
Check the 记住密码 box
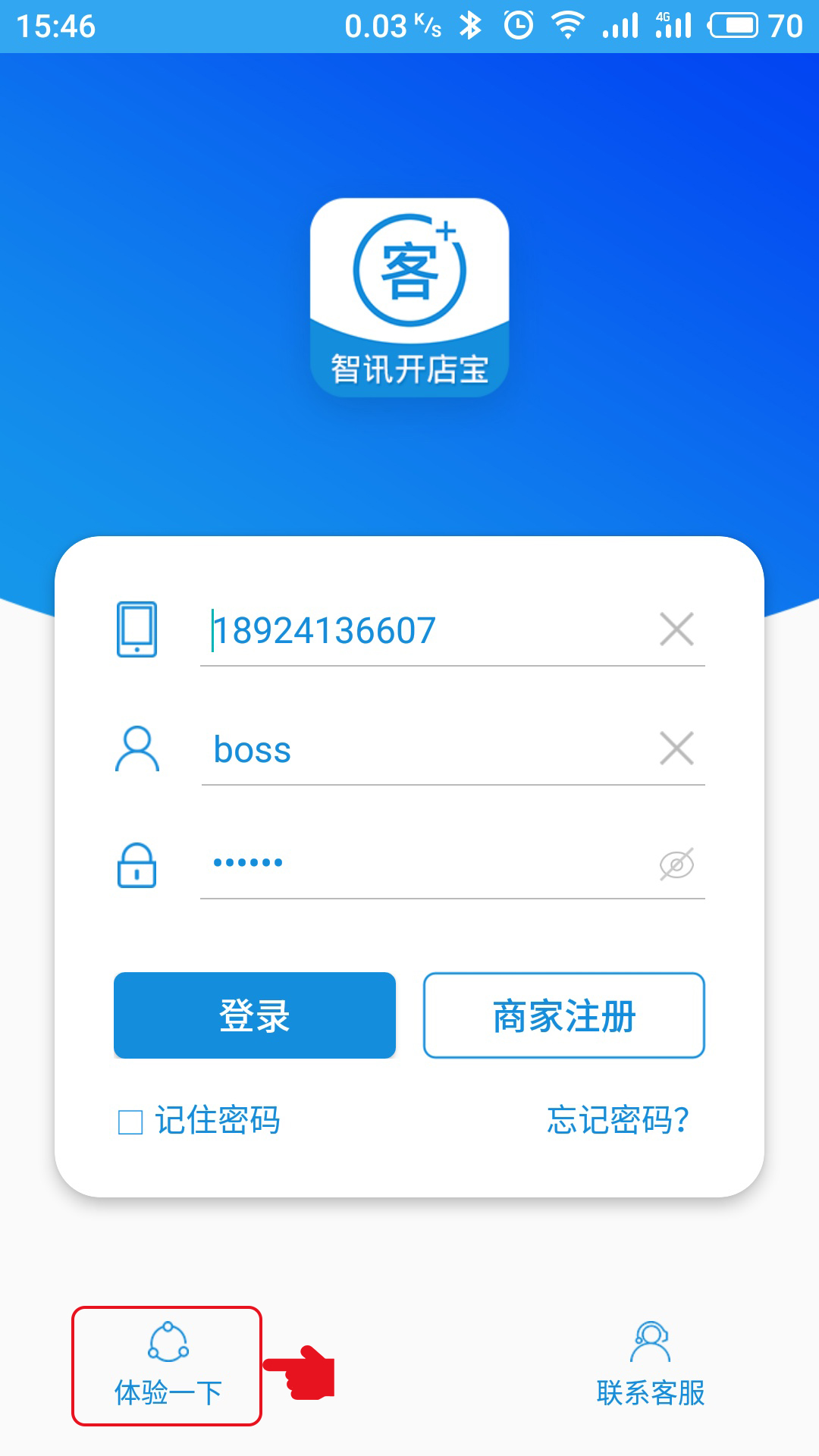[x=130, y=1122]
